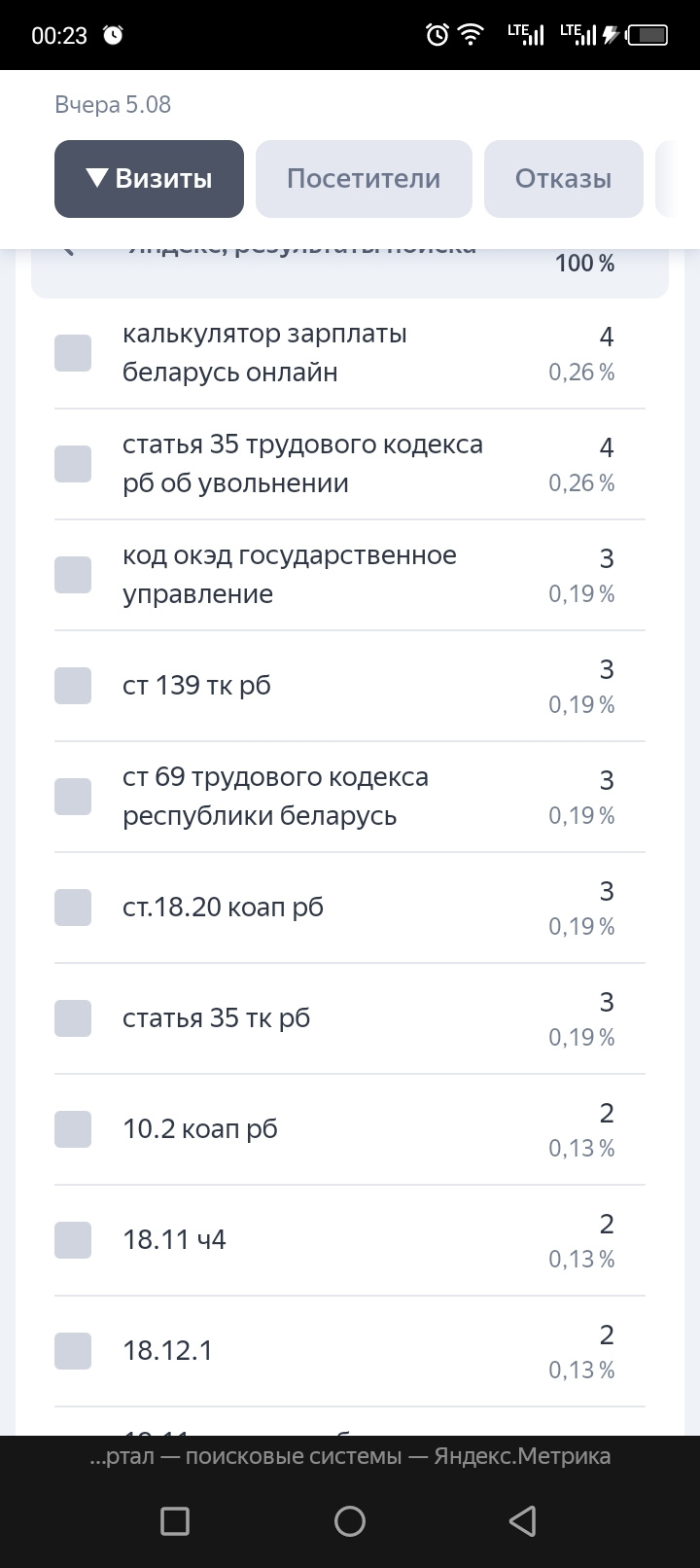Viewport: 700px width, 1568px height.
Task: Select checkbox for код окэд государственное управление
Action: coord(73,575)
